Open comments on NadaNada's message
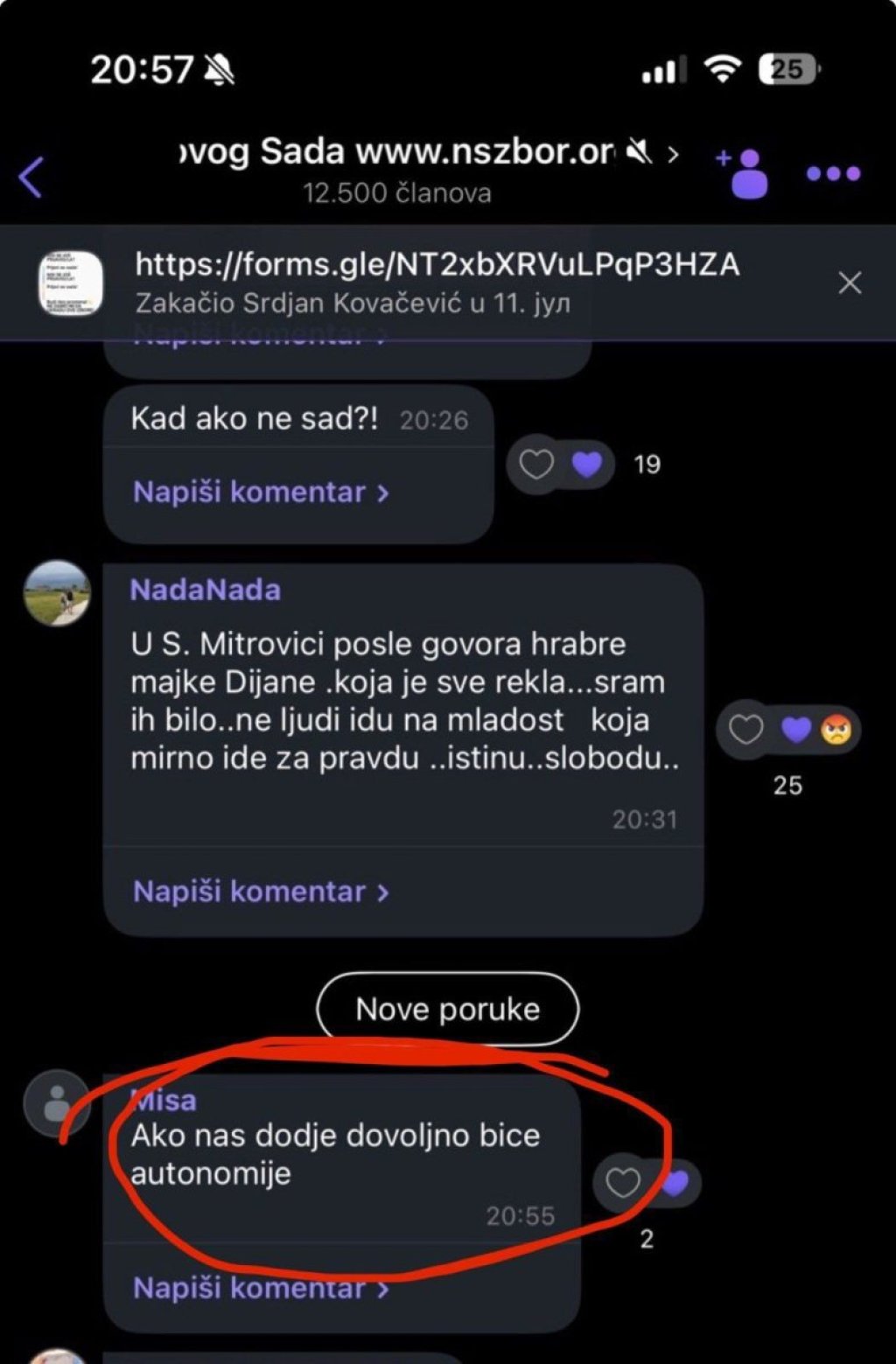Image resolution: width=896 pixels, height=1364 pixels. pos(261,892)
